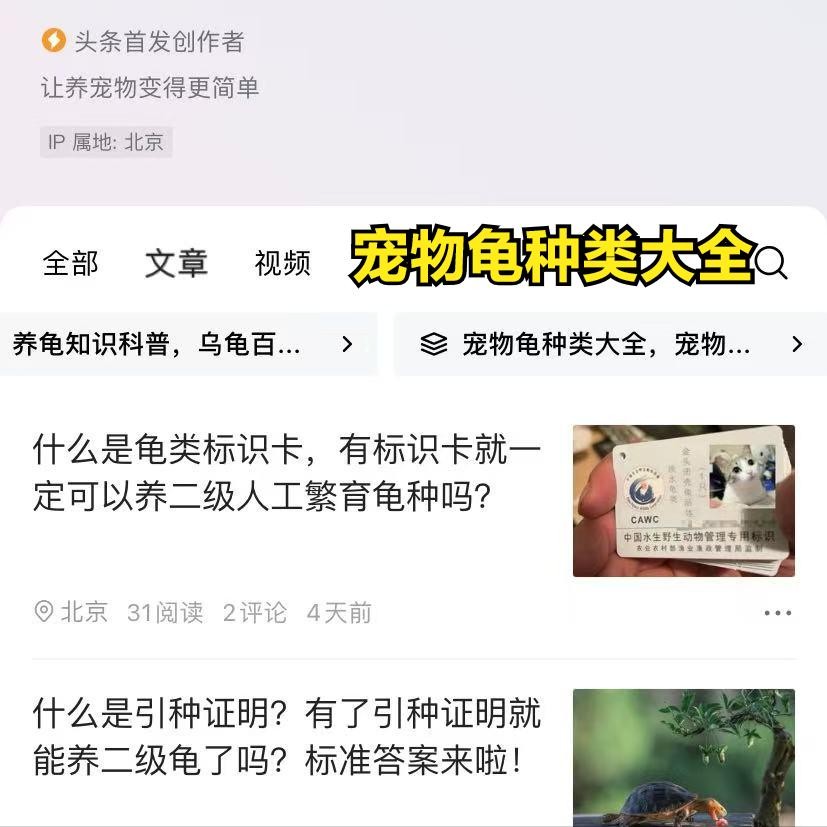Open article 什么是引种证明
This screenshot has width=827, height=827.
click(x=287, y=738)
